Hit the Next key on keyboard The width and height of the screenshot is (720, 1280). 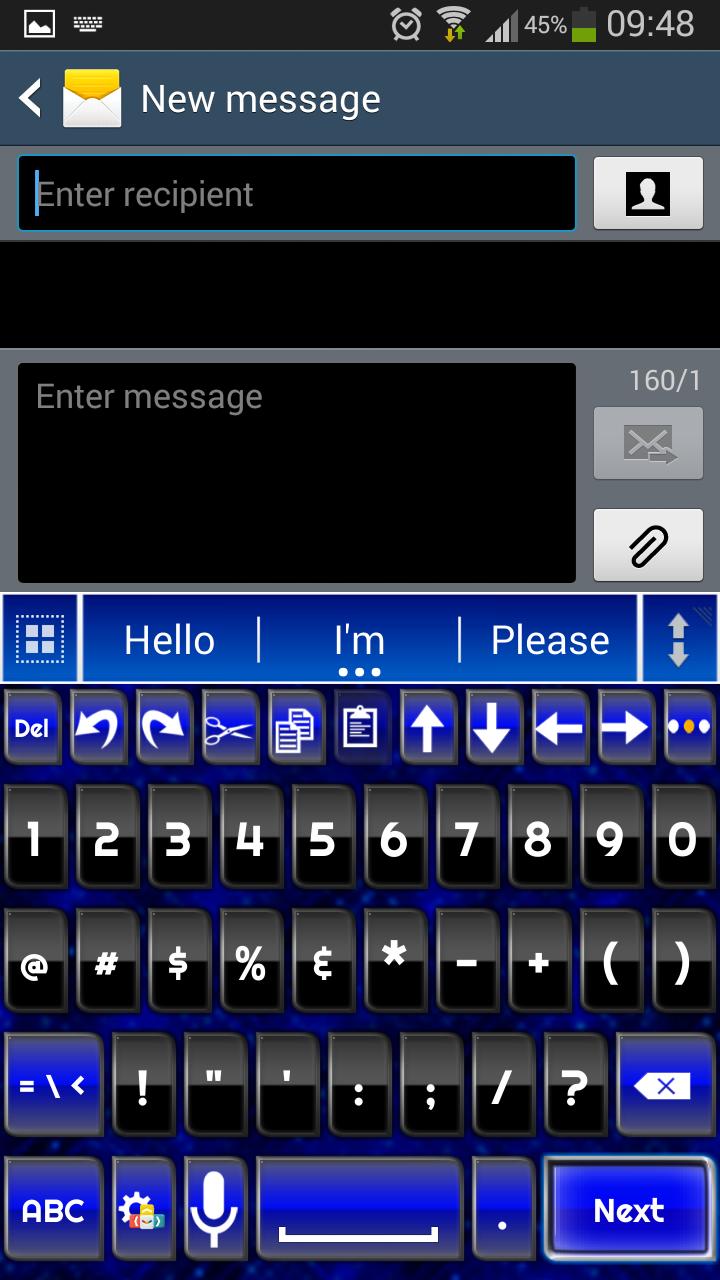click(x=628, y=1211)
